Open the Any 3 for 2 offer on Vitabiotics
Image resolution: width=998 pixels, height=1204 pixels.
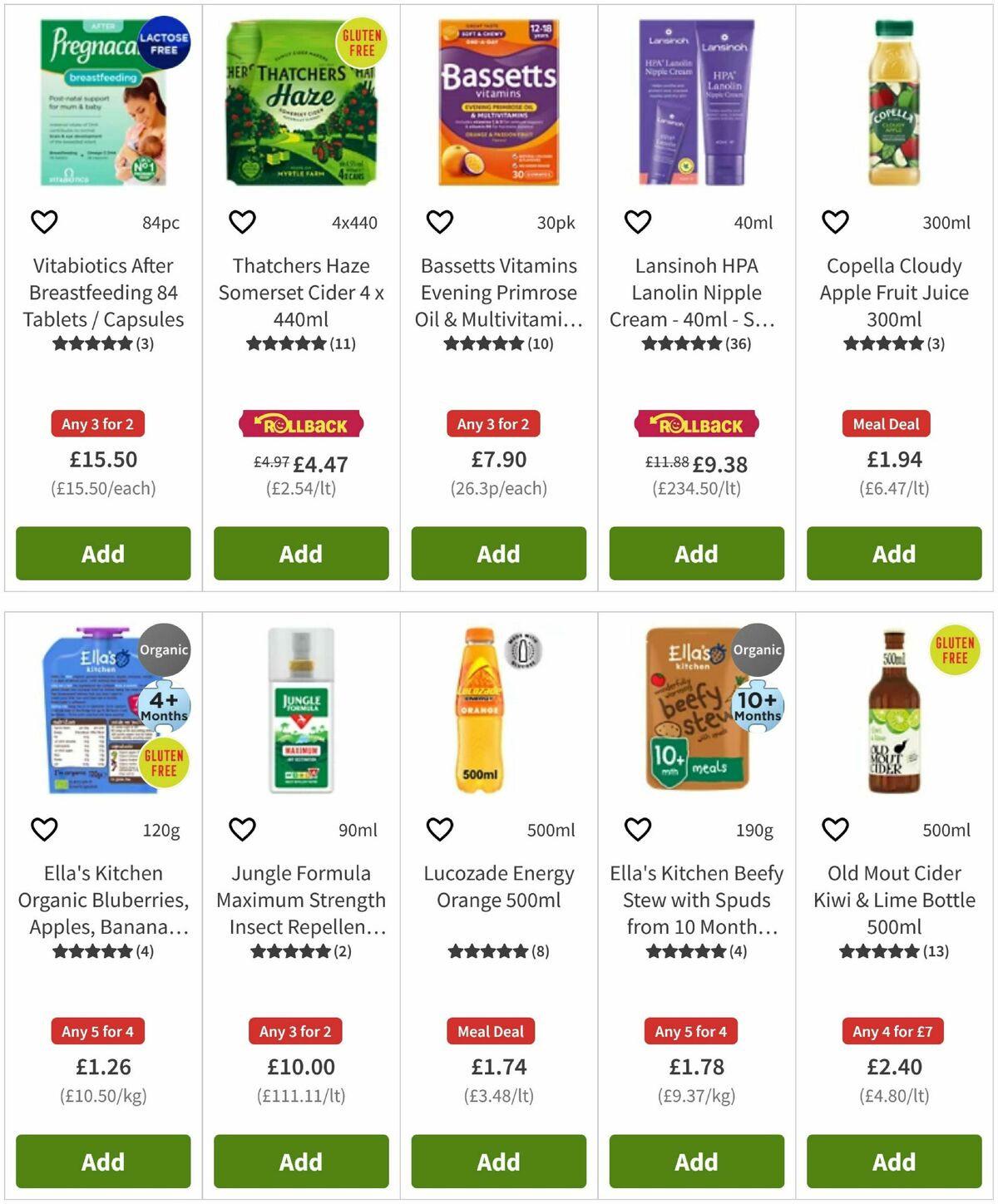click(x=97, y=423)
